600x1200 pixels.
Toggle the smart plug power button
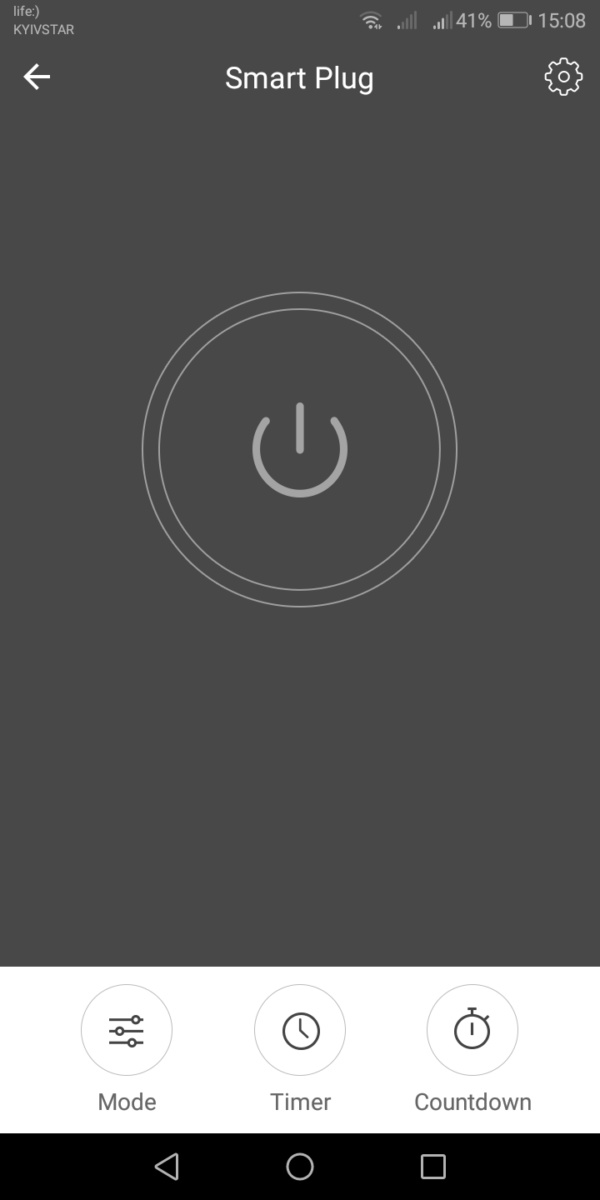pos(299,450)
